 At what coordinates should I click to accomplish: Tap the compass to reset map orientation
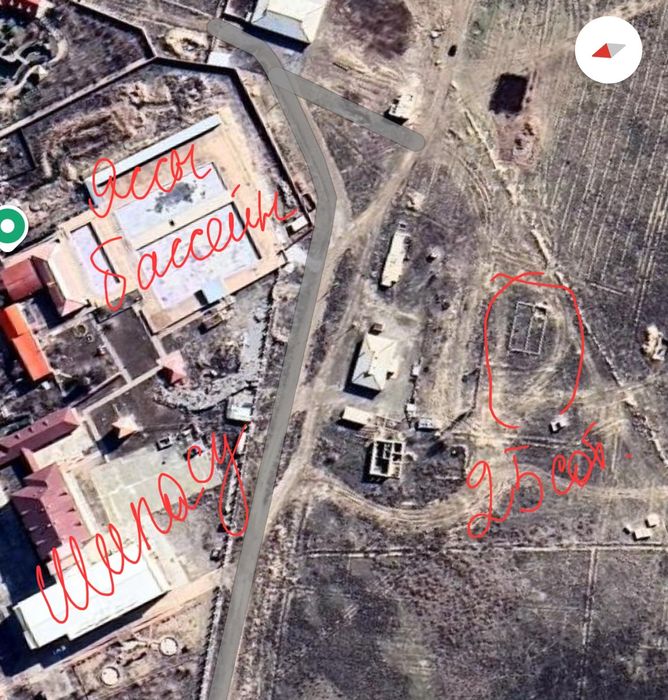(x=608, y=50)
